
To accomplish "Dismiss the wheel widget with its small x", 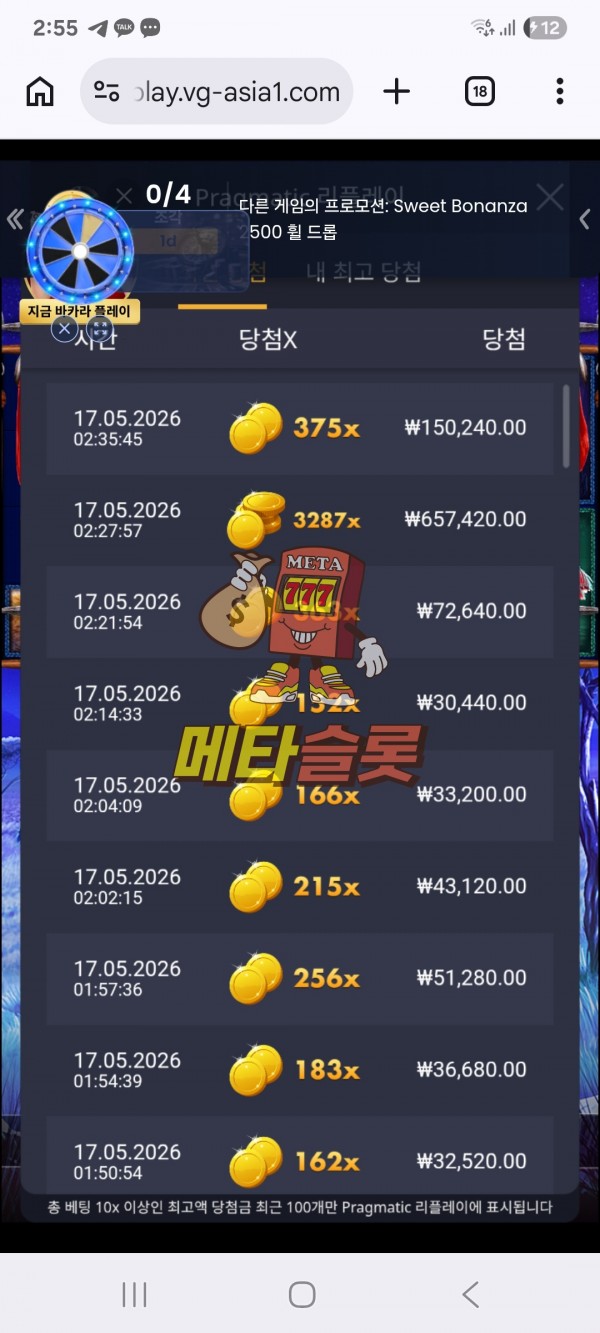I will click(64, 327).
